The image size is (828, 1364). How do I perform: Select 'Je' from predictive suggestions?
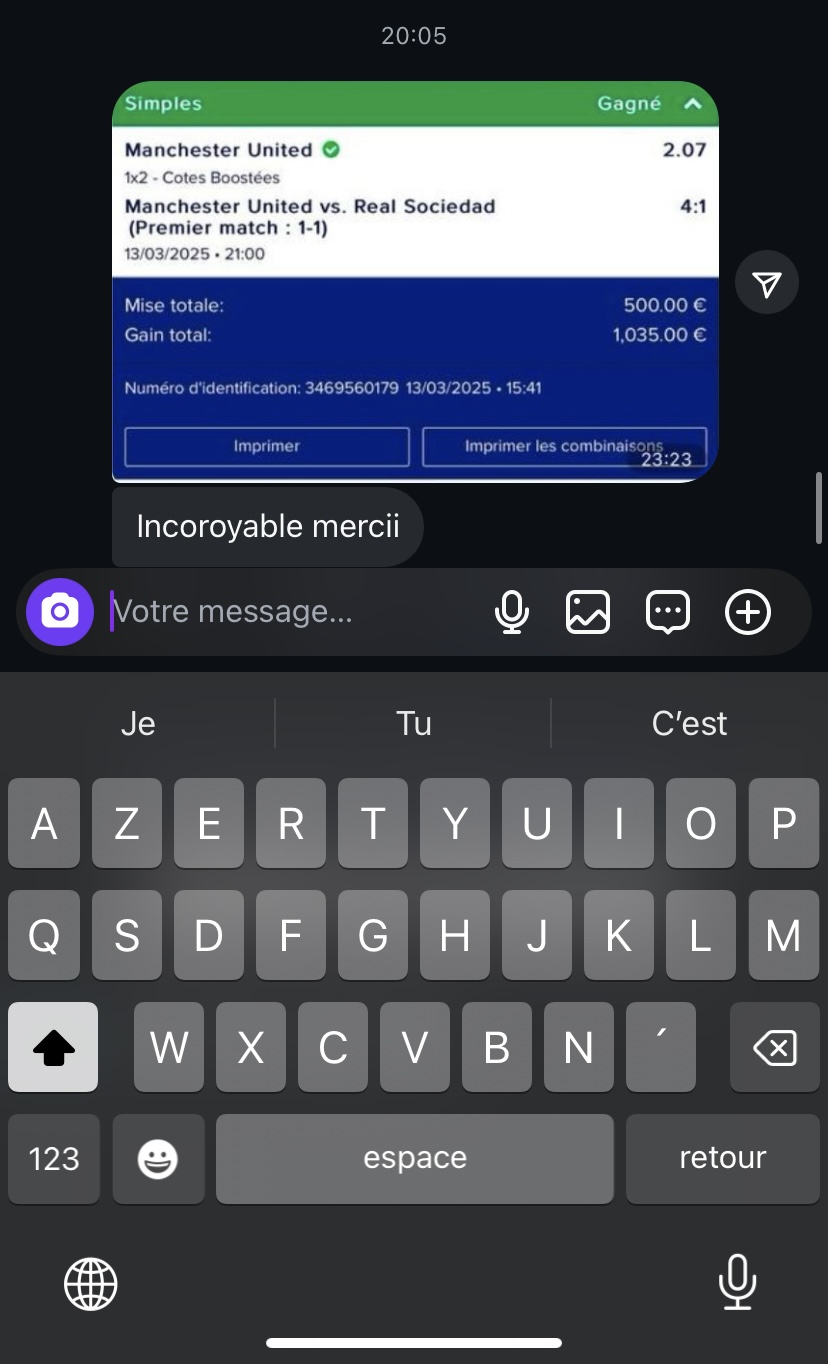tap(137, 723)
